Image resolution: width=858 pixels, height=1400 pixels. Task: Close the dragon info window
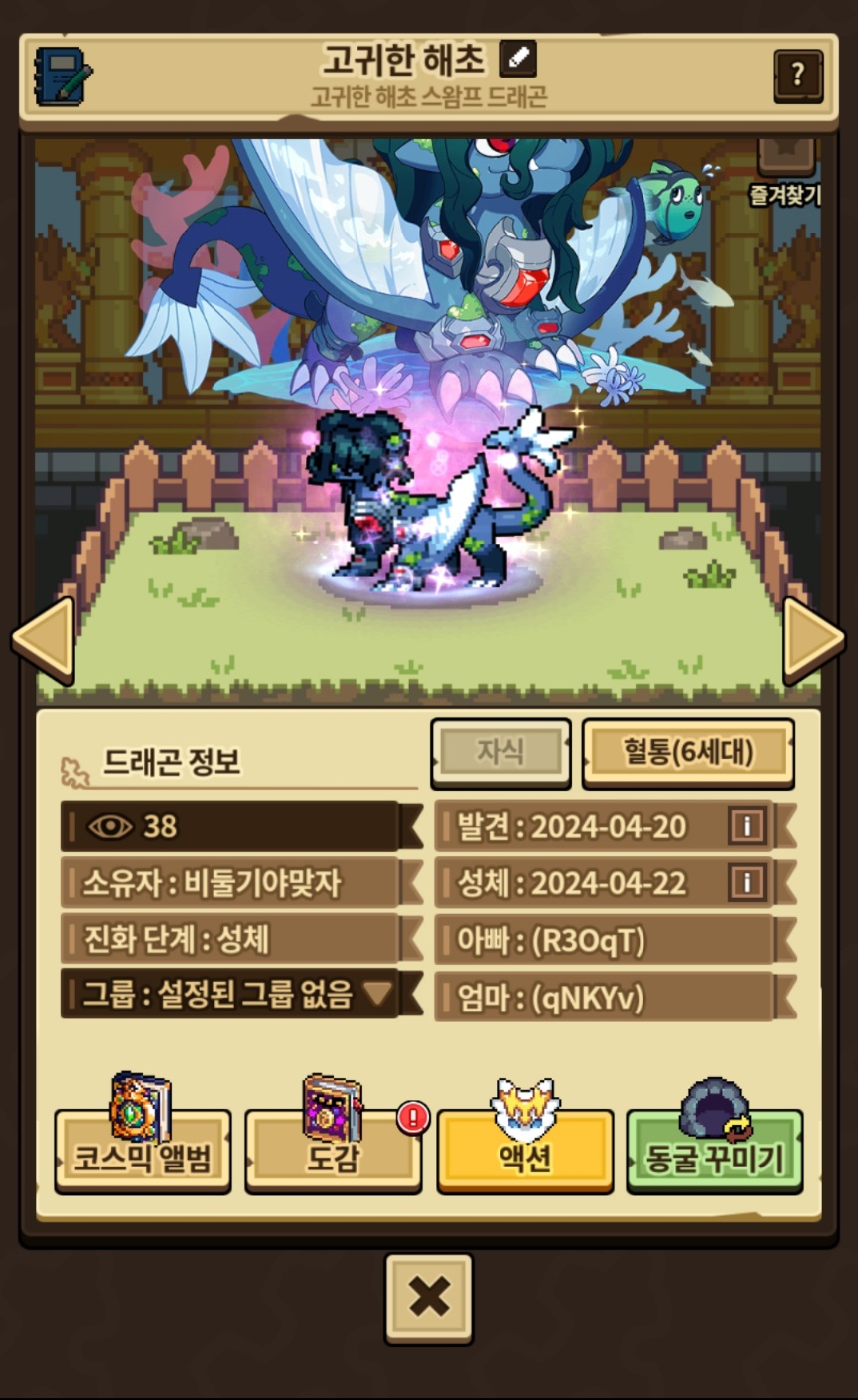point(429,1297)
